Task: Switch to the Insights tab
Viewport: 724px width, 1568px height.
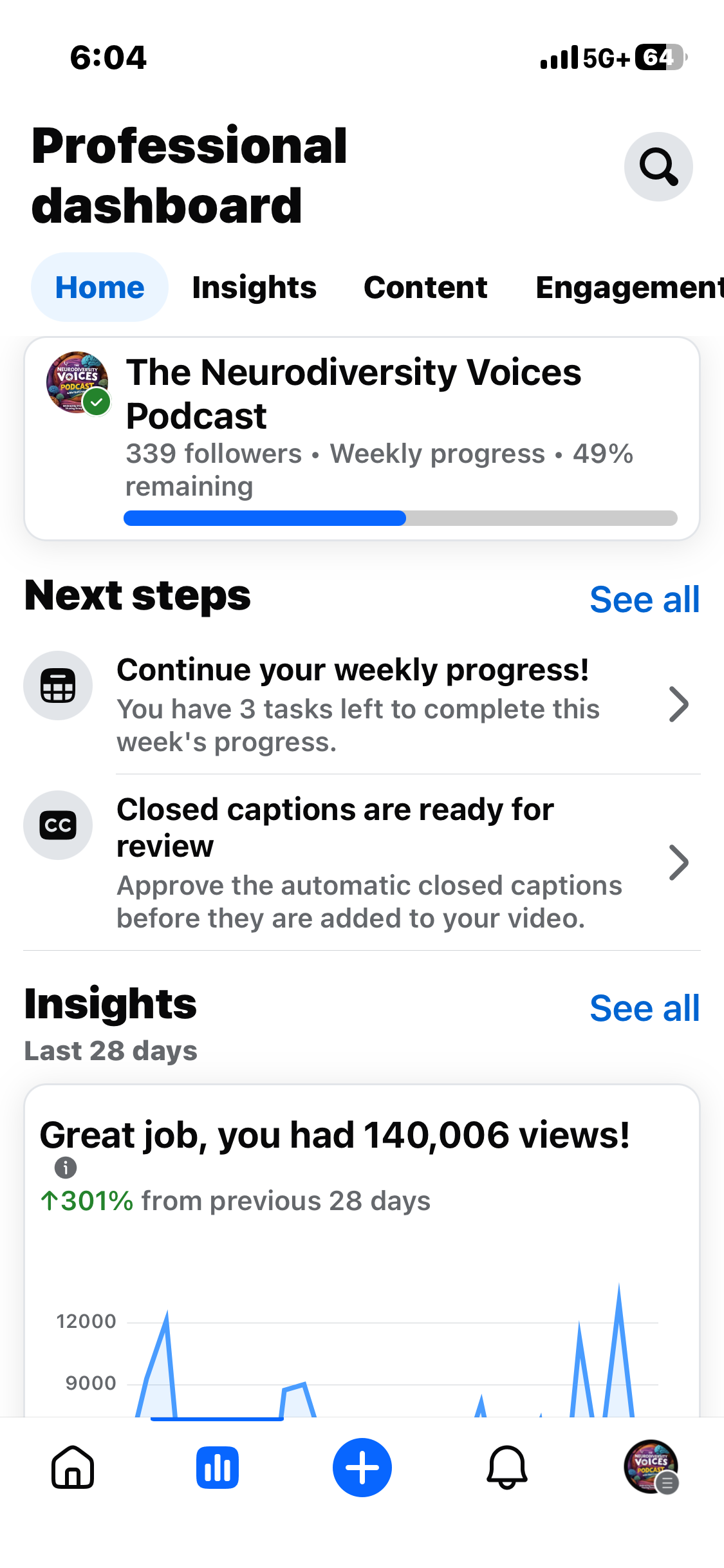Action: (x=254, y=287)
